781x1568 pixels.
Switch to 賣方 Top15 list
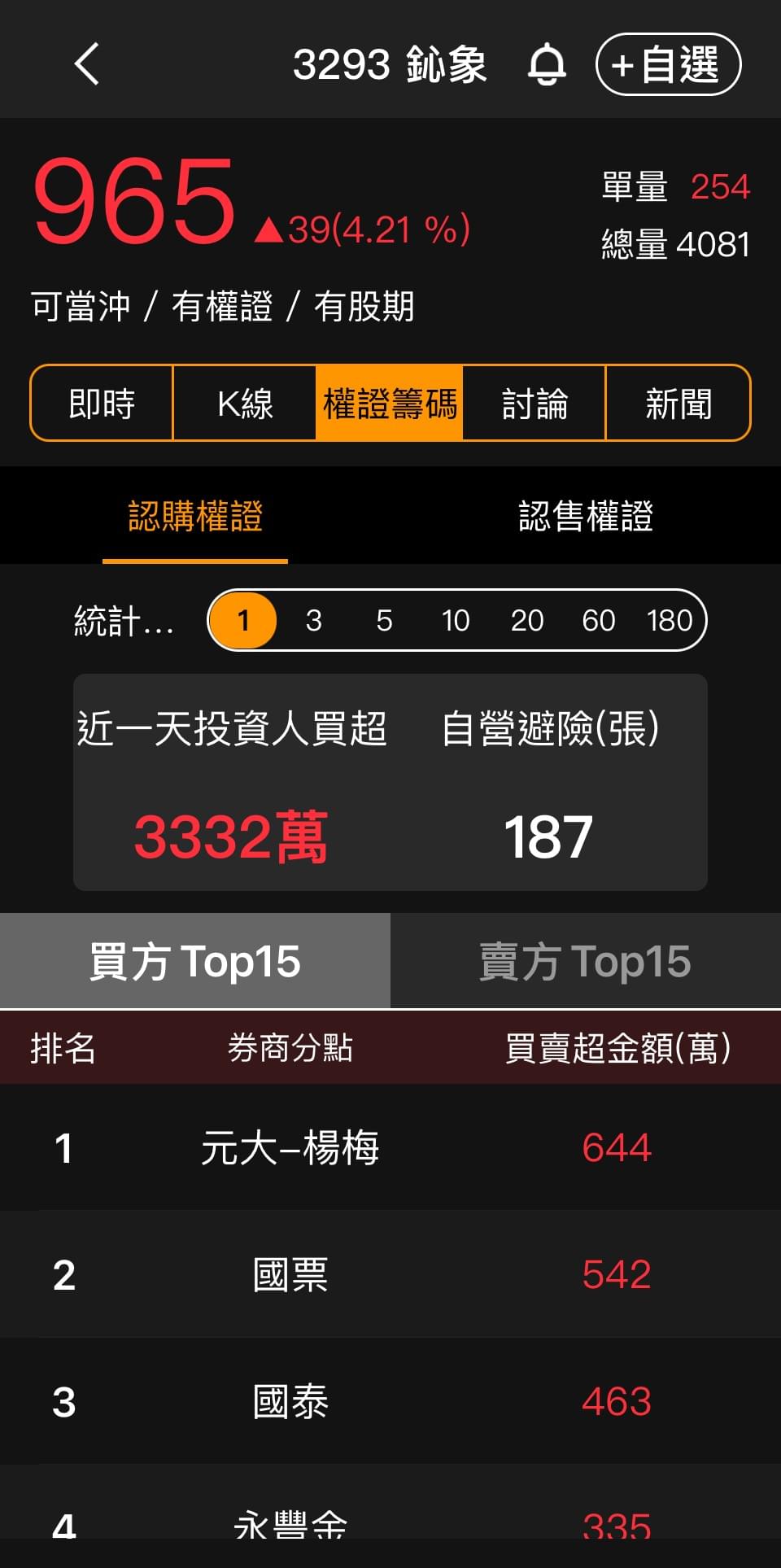click(x=586, y=961)
